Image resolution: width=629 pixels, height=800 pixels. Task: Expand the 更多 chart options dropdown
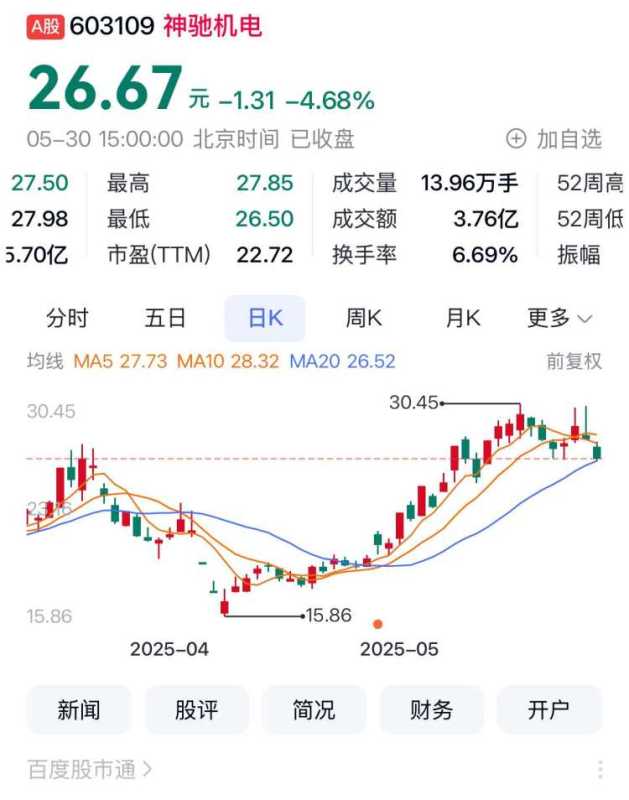tap(559, 319)
